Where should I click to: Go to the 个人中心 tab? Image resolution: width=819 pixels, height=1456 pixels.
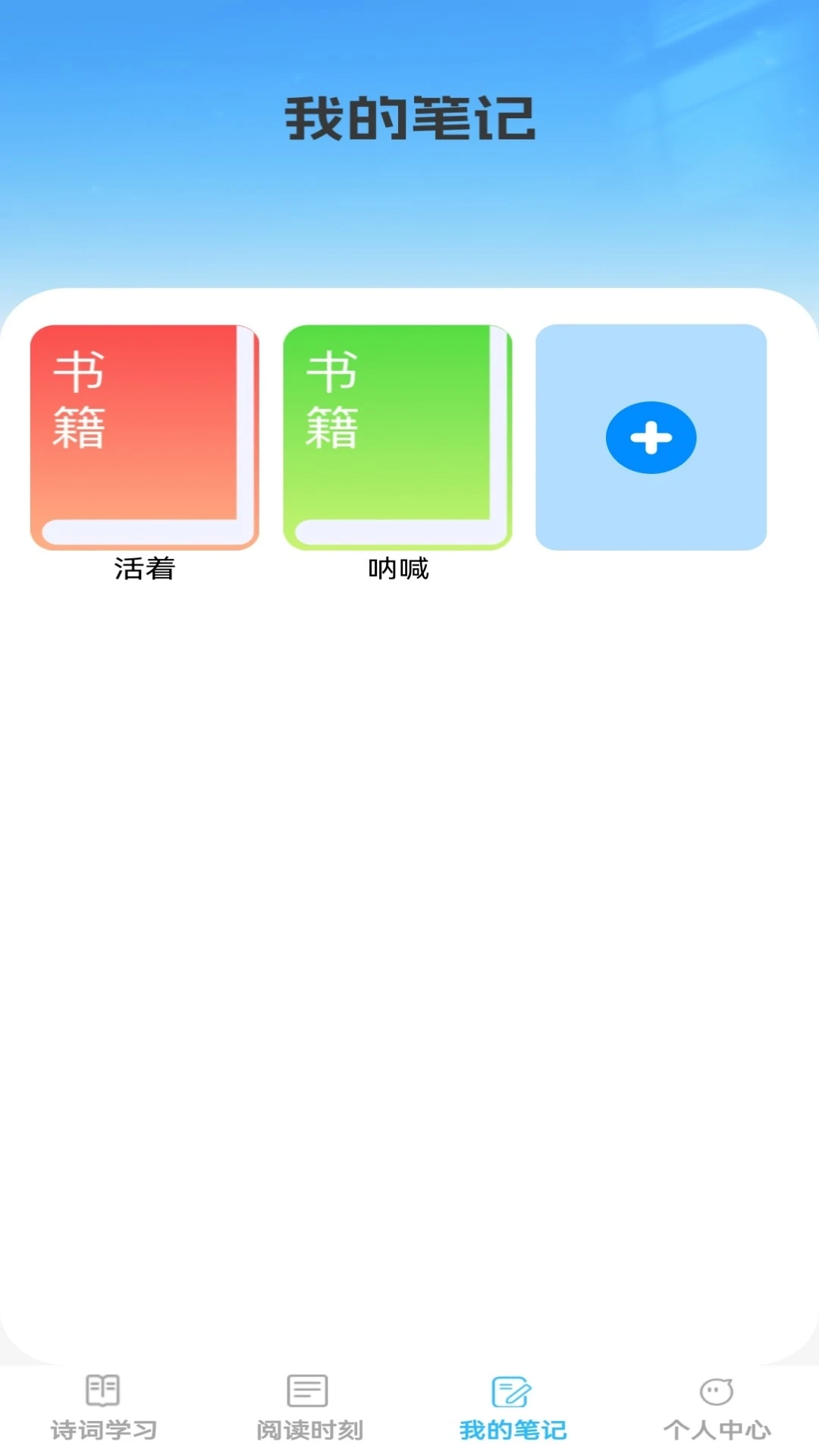(x=716, y=1426)
